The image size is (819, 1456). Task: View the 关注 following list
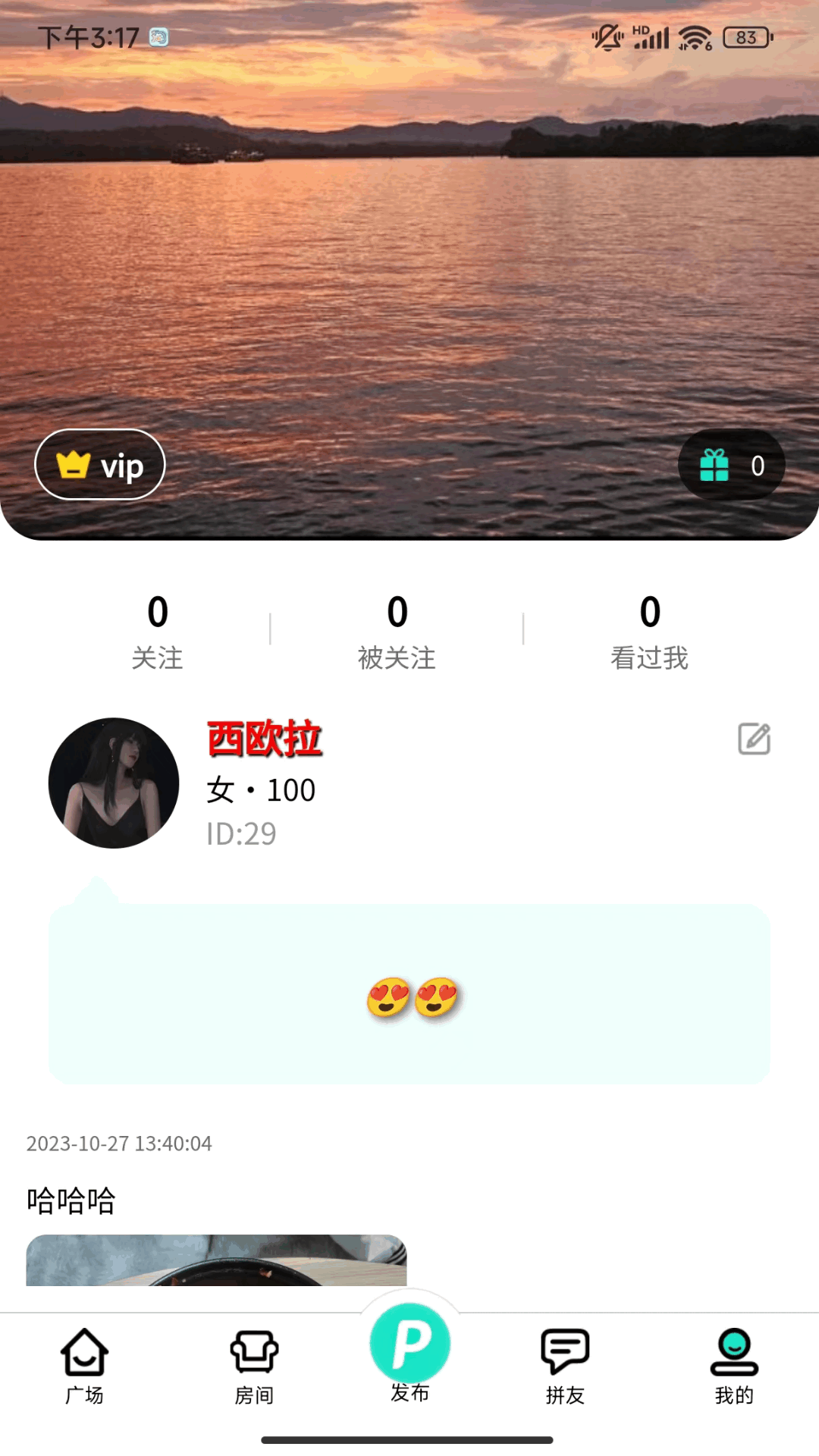point(158,631)
